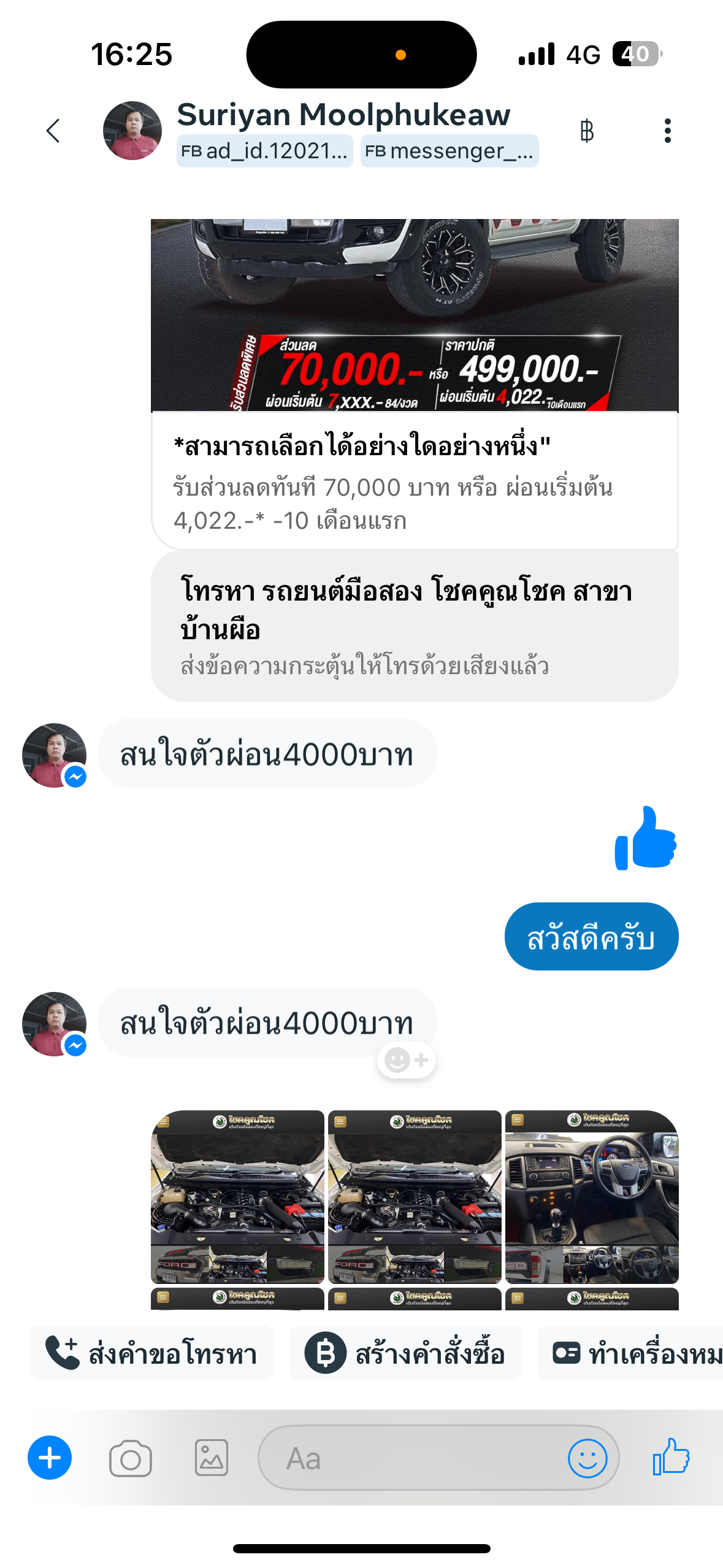723x1568 pixels.
Task: Open the first engine photo
Action: click(237, 1196)
